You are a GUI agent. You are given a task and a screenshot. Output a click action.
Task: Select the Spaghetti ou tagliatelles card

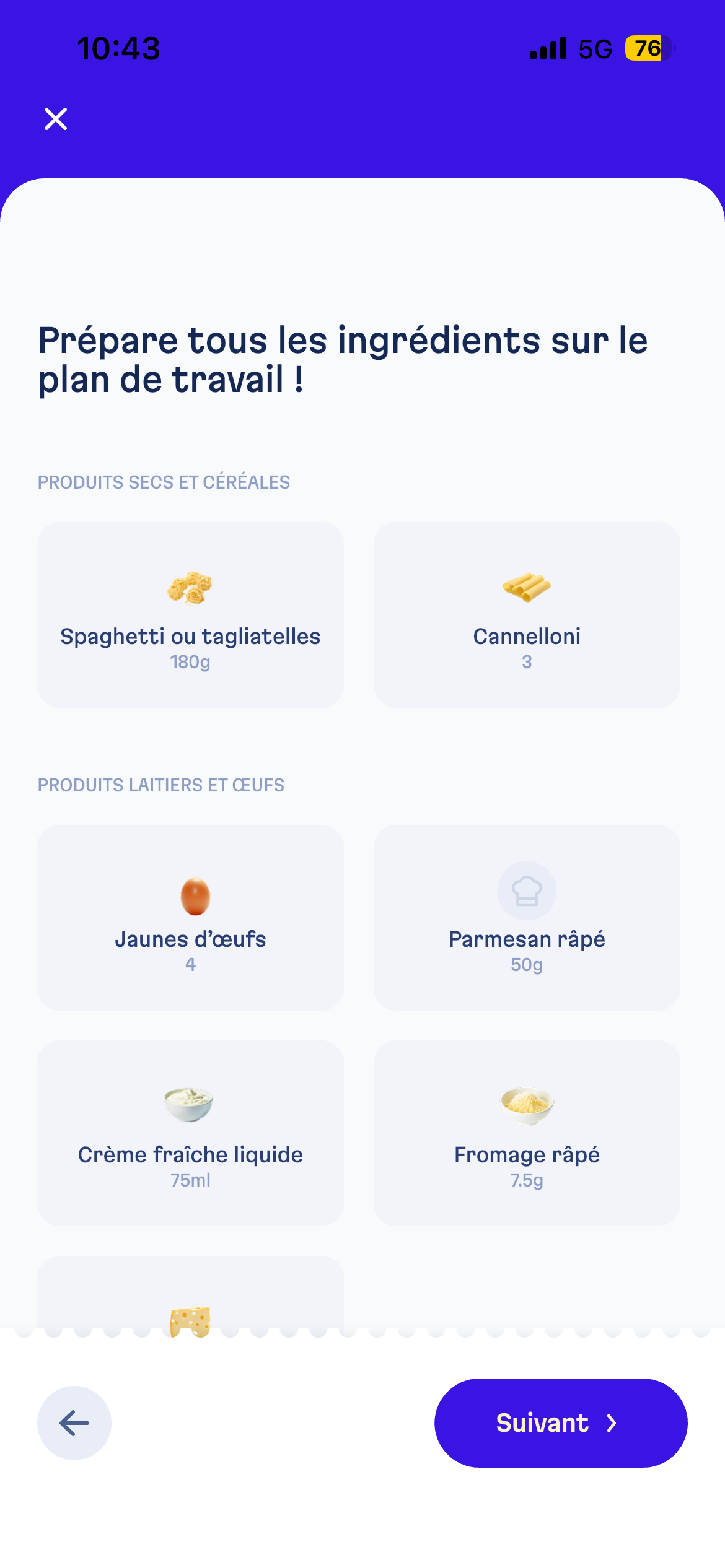[190, 614]
